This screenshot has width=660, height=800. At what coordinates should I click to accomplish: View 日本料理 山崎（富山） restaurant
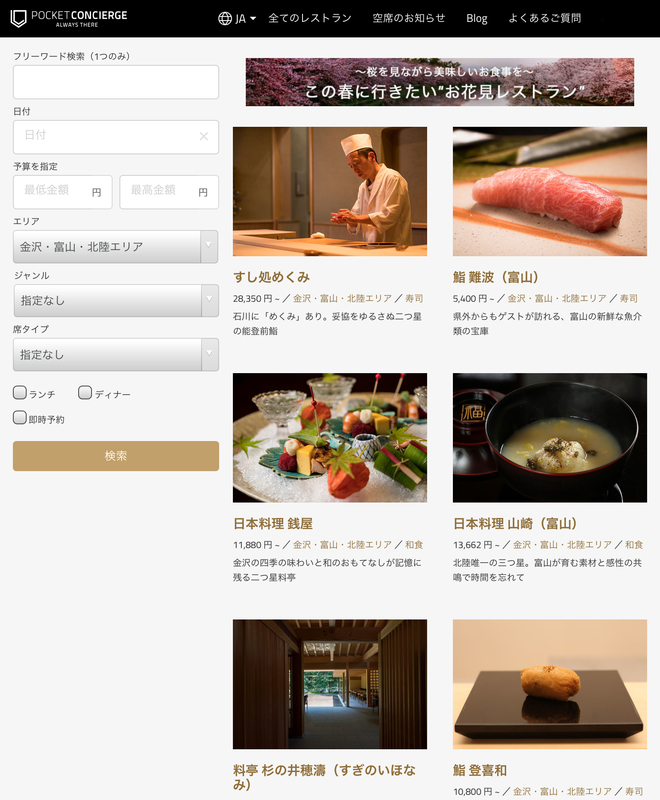[550, 438]
